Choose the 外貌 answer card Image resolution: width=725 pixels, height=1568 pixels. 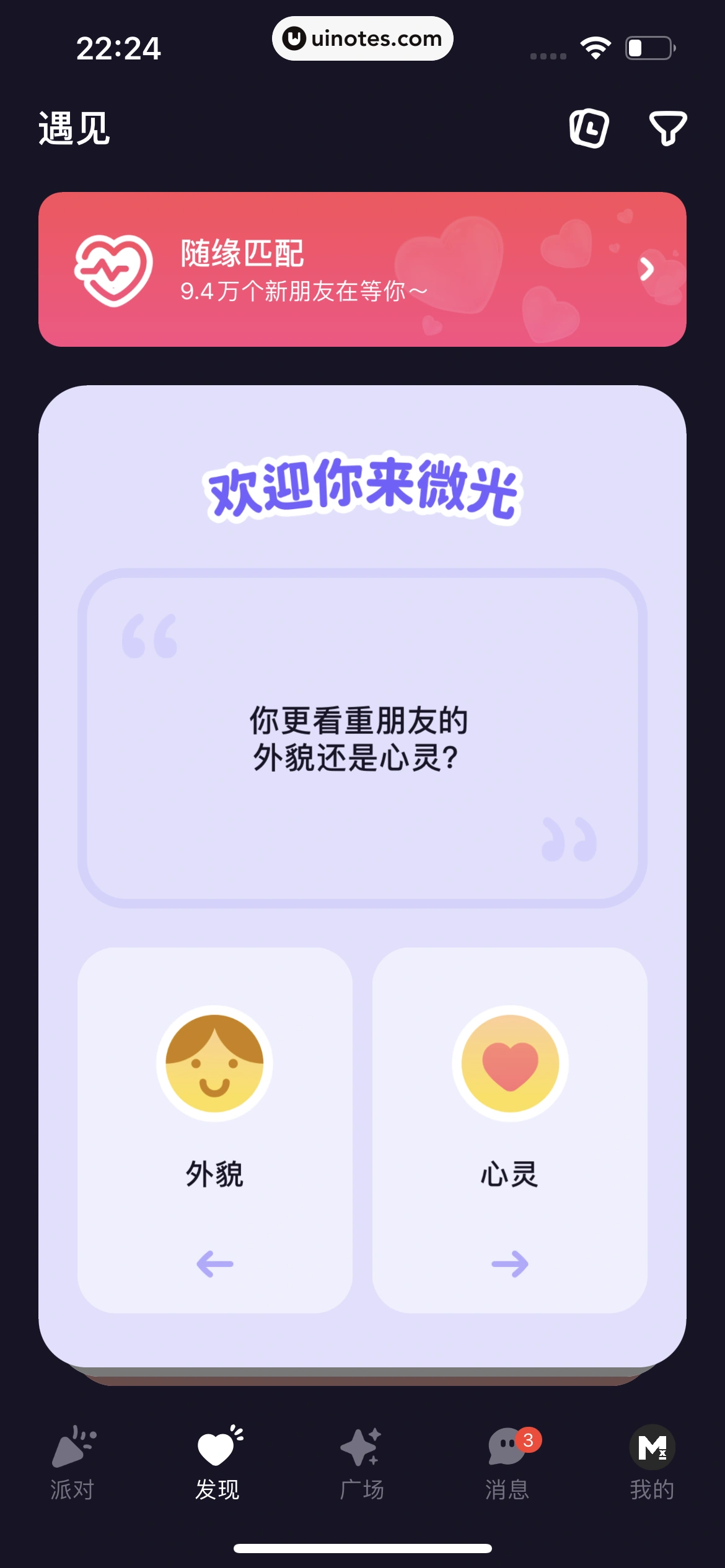point(215,1130)
